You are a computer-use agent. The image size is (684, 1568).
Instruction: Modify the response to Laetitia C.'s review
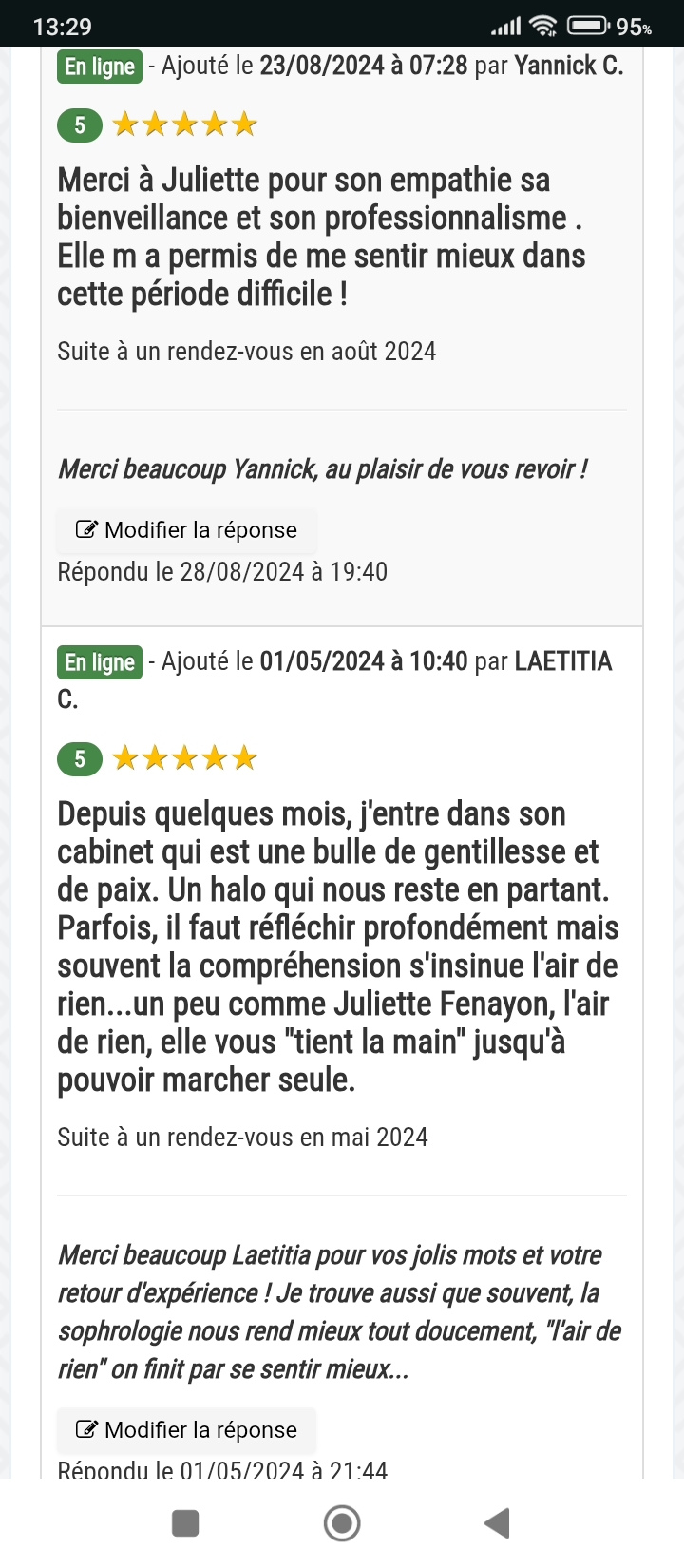coord(186,1430)
